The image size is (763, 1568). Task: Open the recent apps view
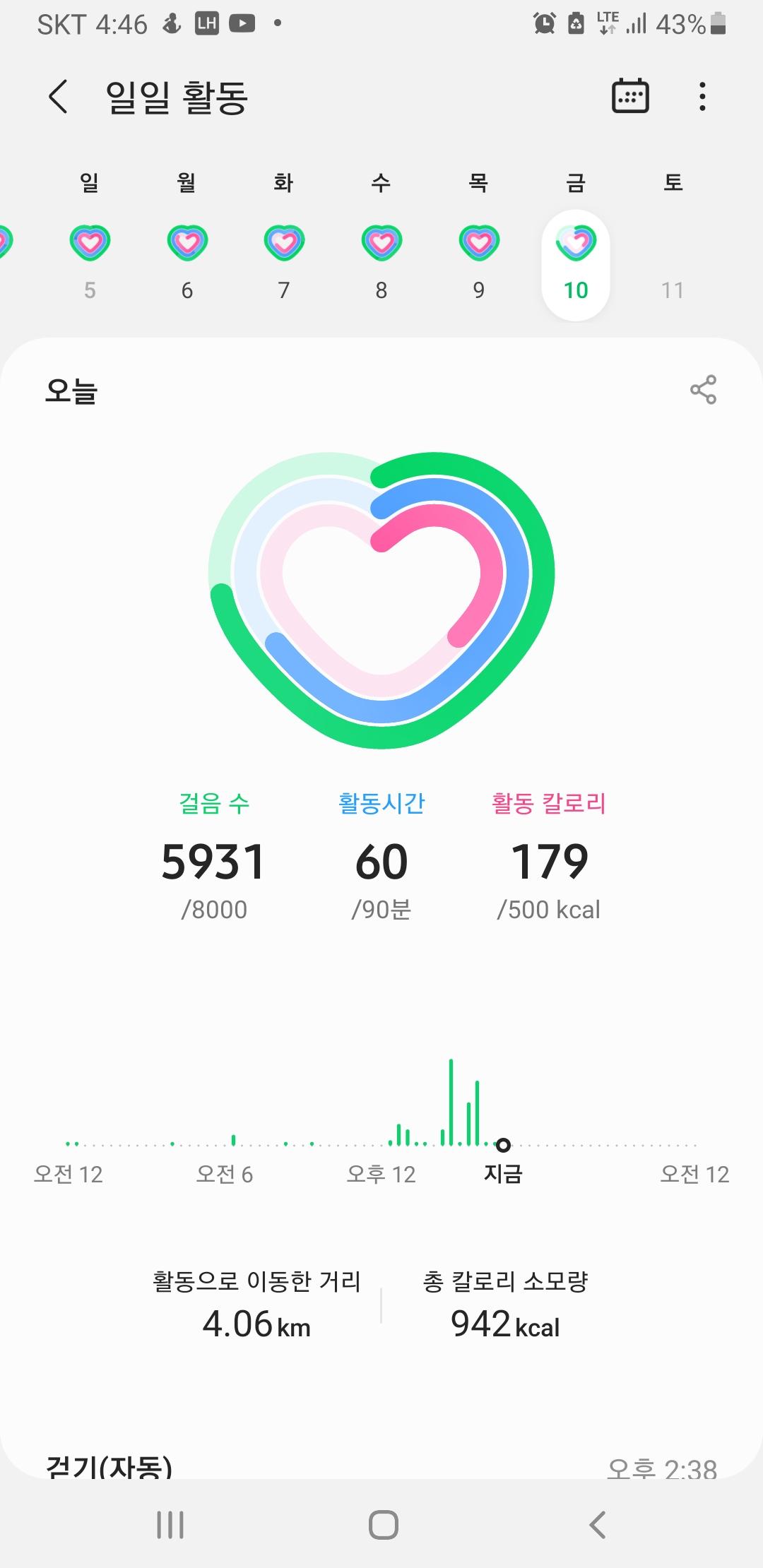(x=170, y=1526)
